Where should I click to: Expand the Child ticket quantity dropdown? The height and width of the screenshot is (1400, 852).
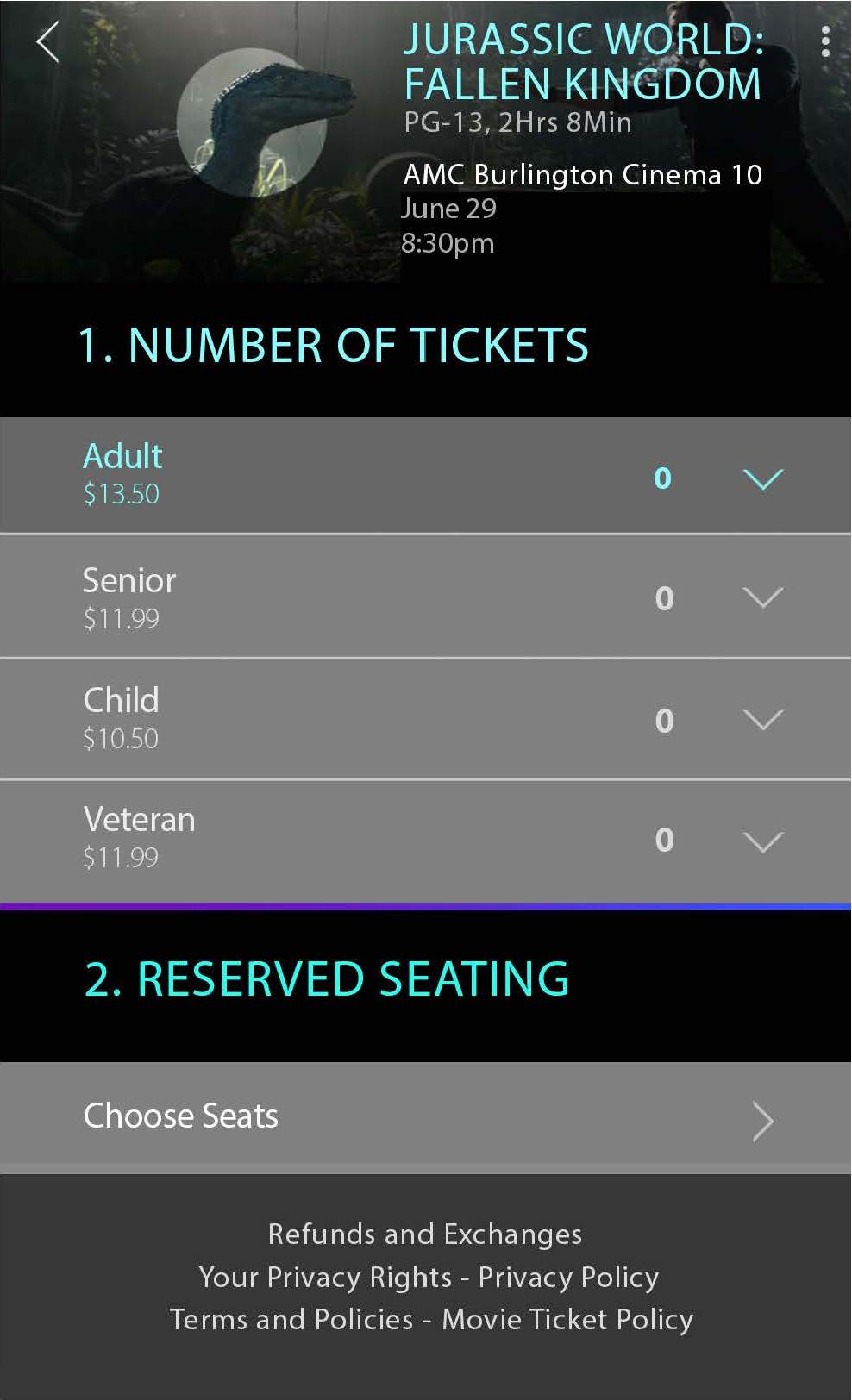[762, 720]
